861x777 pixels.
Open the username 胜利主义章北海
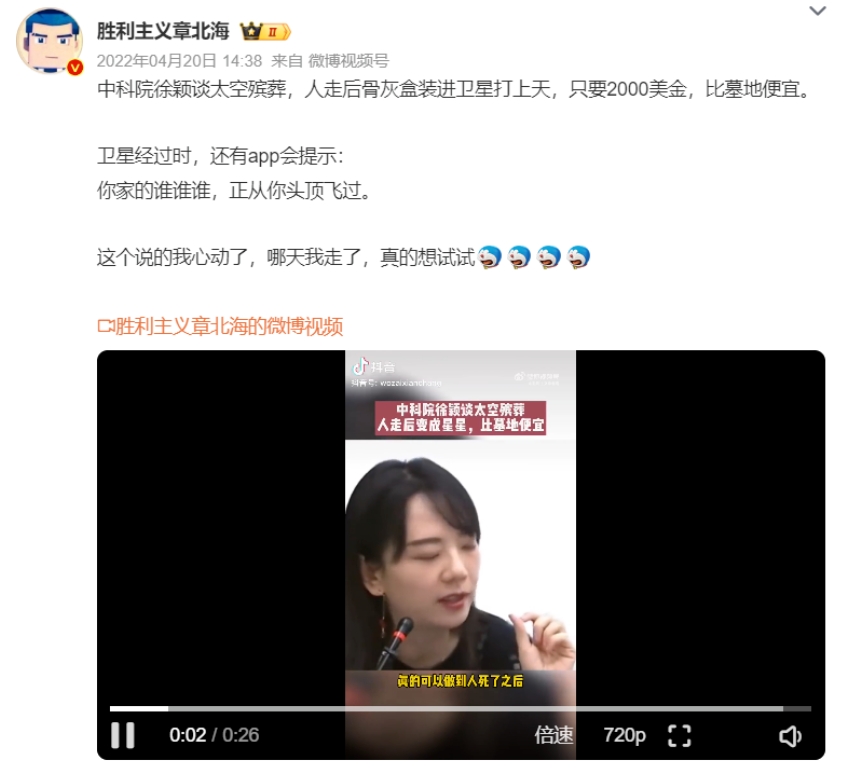[163, 31]
